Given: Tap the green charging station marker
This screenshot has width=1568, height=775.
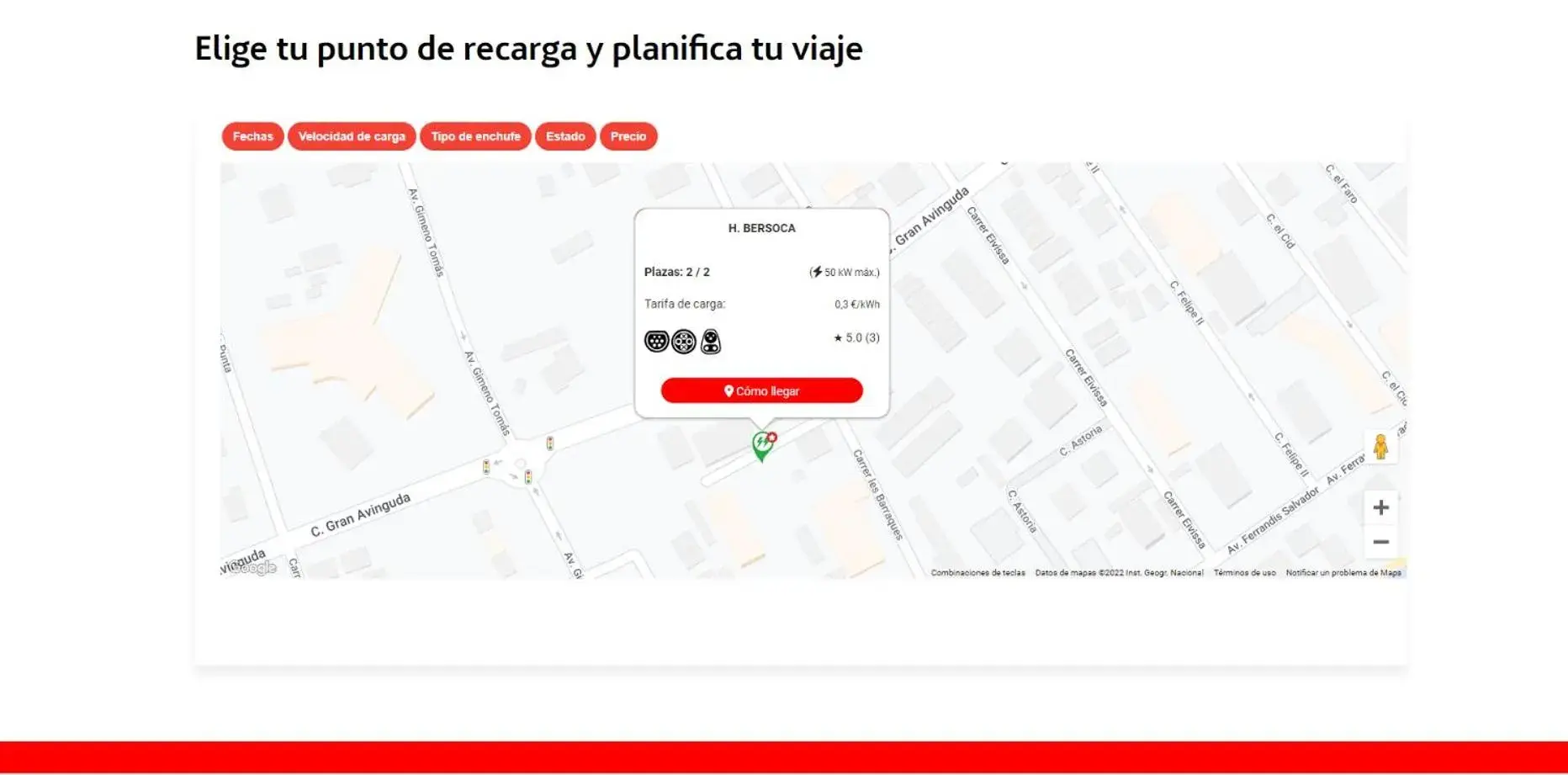Looking at the screenshot, I should [762, 446].
